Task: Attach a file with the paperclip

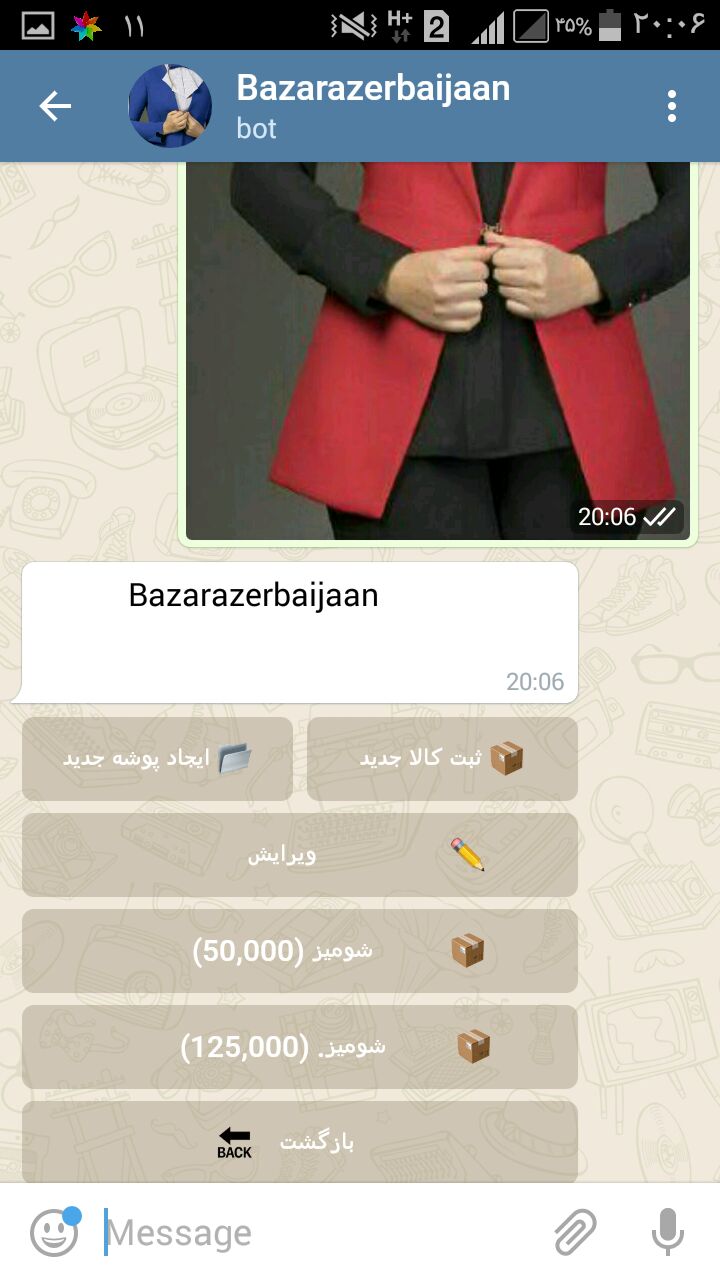Action: (x=575, y=1232)
